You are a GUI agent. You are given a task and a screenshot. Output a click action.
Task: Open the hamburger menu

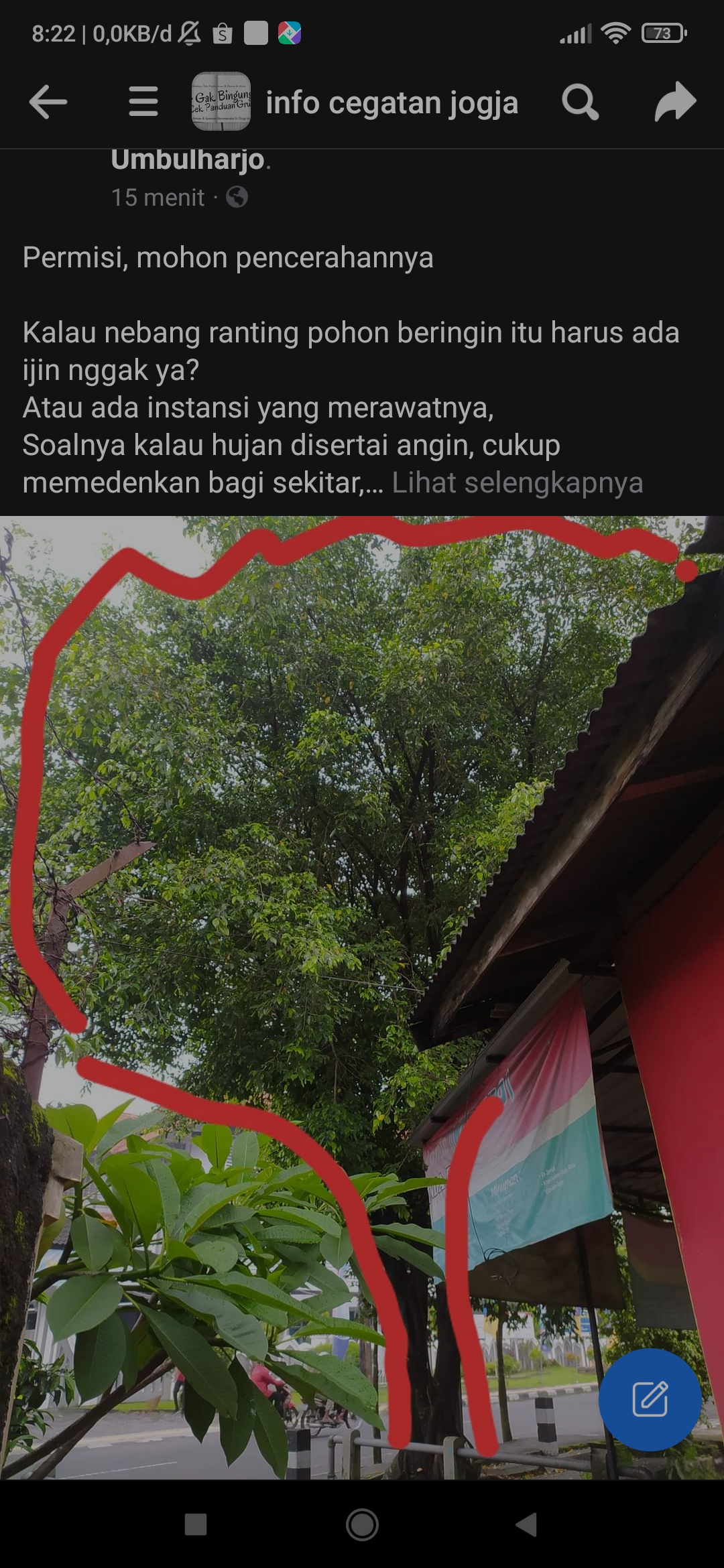click(x=143, y=102)
